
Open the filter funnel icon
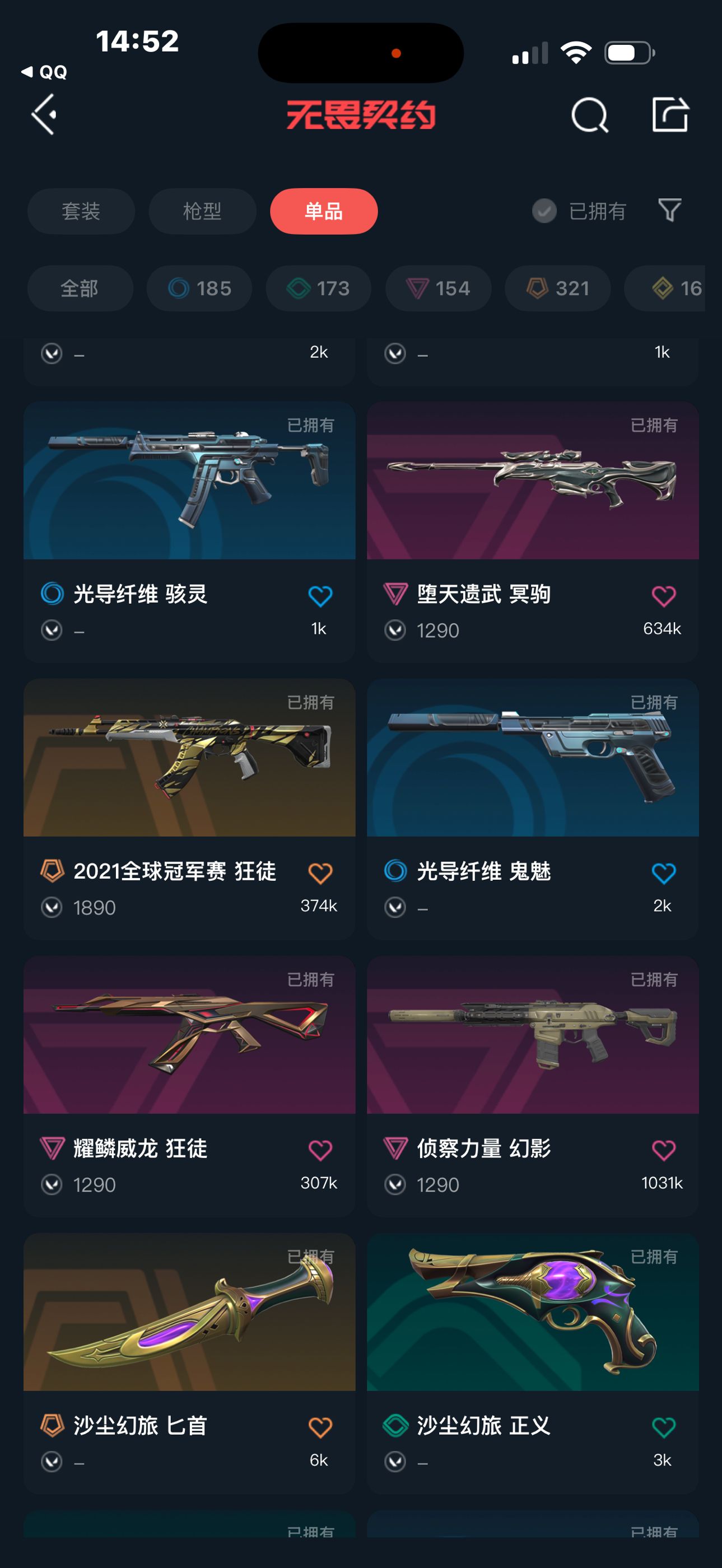click(670, 211)
